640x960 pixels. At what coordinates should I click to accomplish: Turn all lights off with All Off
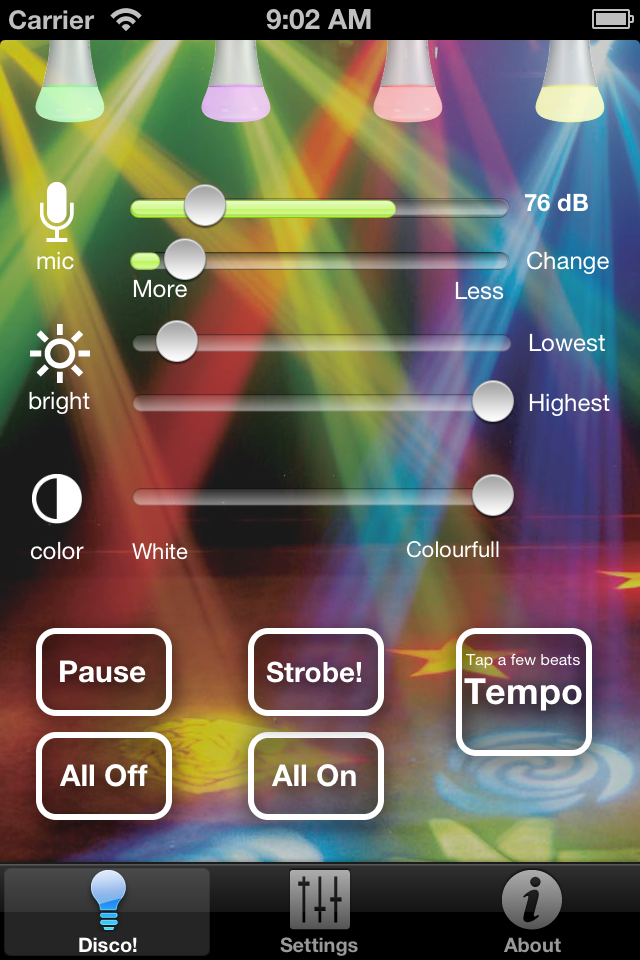[104, 776]
